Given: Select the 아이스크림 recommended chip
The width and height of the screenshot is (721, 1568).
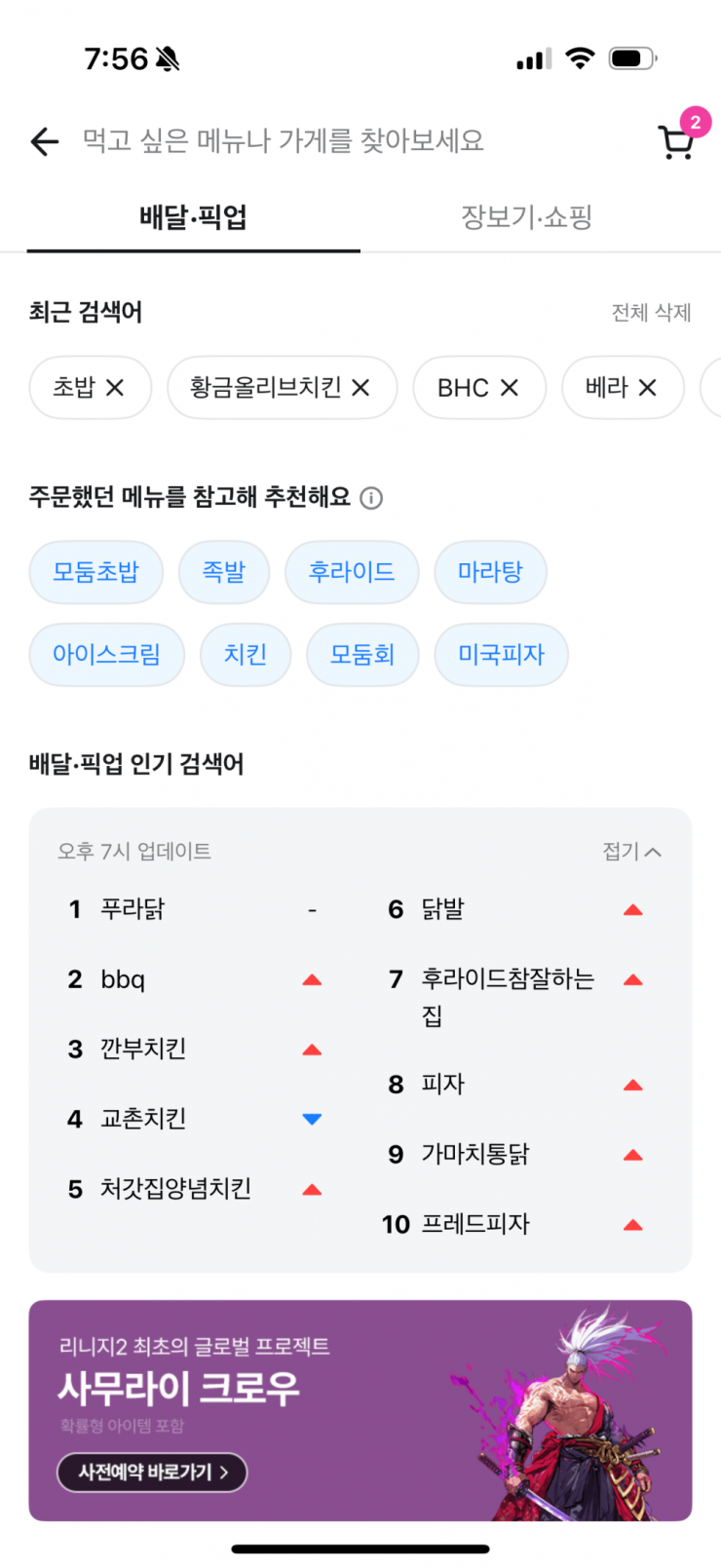Looking at the screenshot, I should [x=106, y=655].
